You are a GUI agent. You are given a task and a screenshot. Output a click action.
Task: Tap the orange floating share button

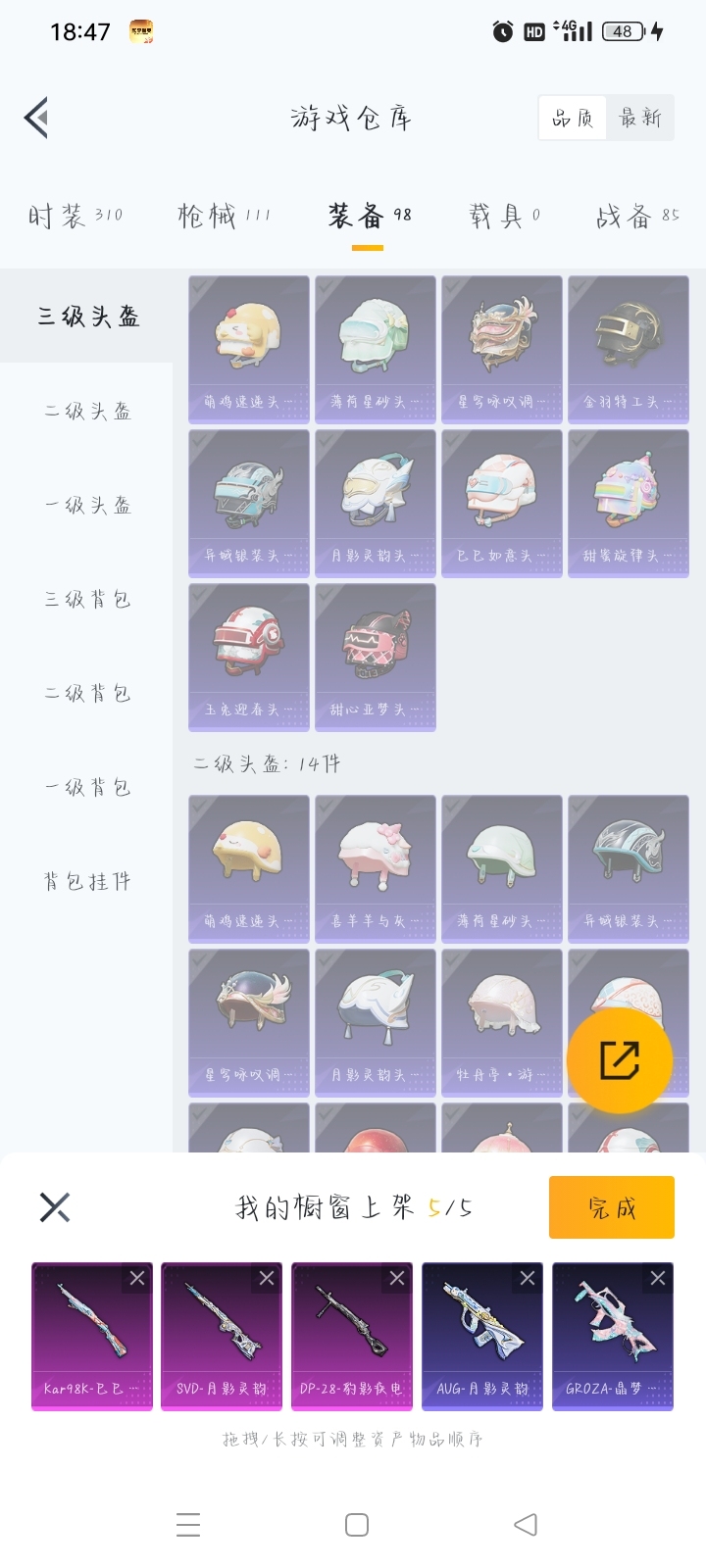tap(620, 1060)
